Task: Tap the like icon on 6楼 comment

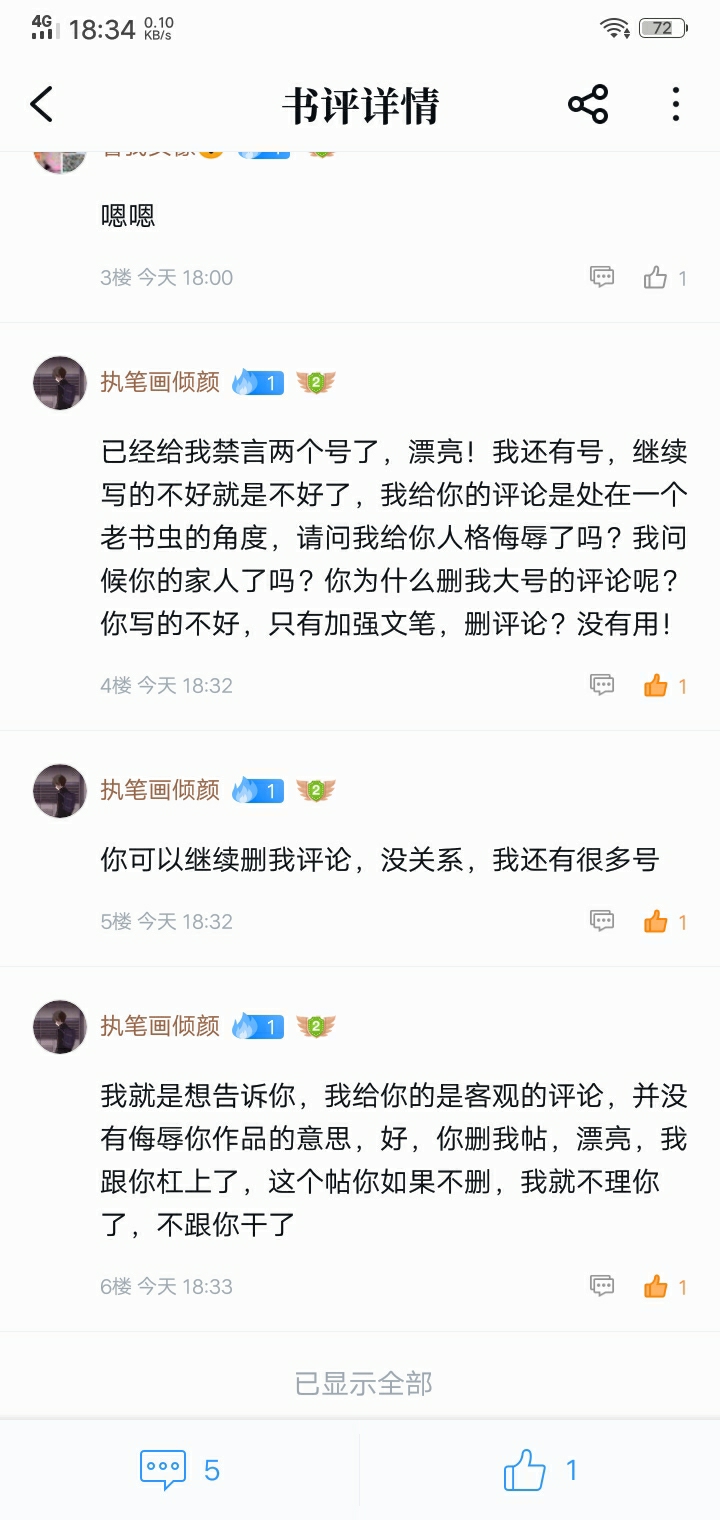Action: pyautogui.click(x=656, y=1286)
